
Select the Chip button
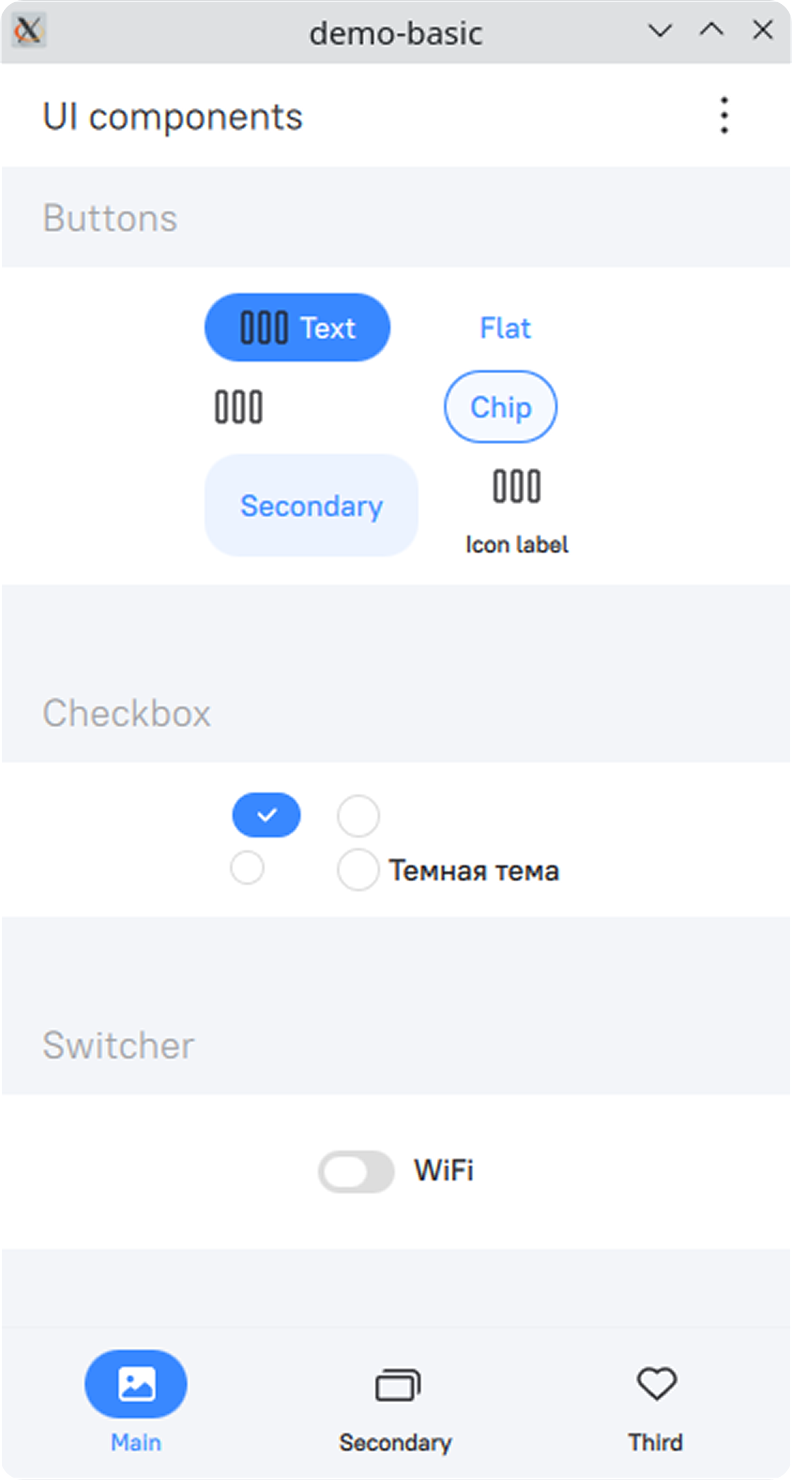click(500, 407)
